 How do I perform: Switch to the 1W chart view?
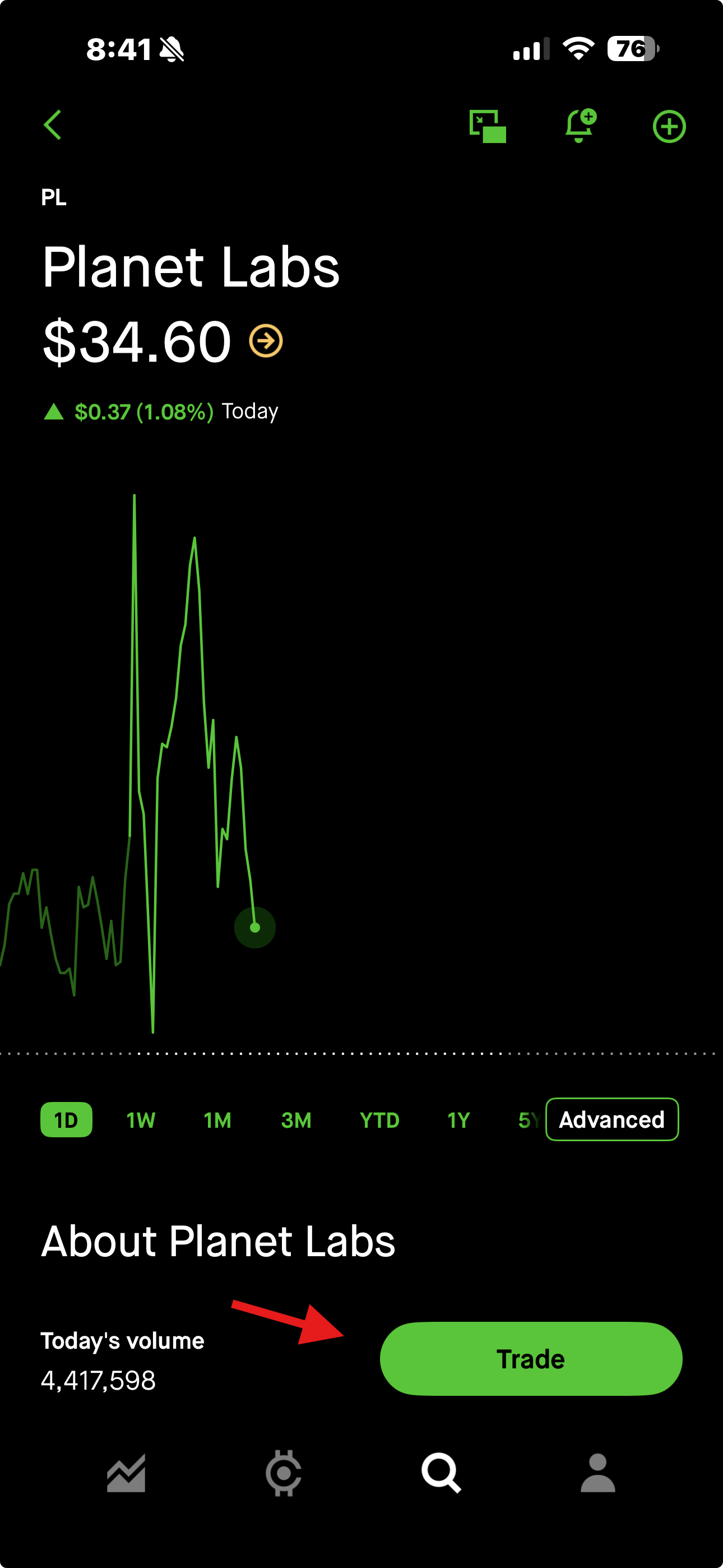(x=140, y=1119)
